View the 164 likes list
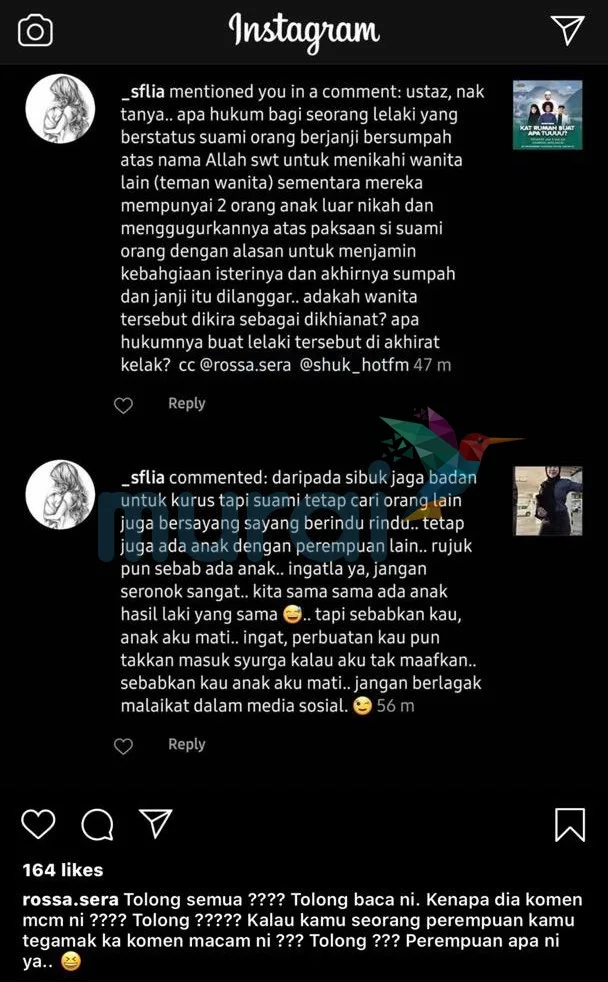Screen dimensions: 608x982 tap(63, 870)
